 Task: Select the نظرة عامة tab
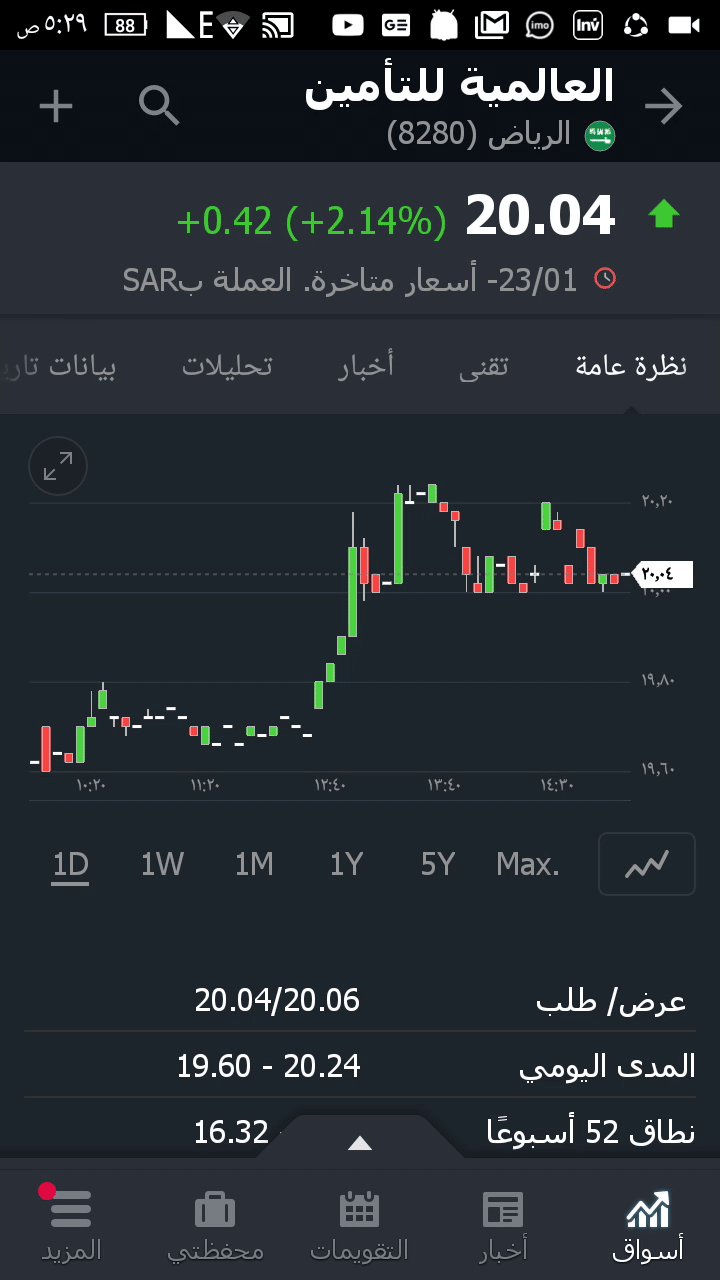point(631,366)
